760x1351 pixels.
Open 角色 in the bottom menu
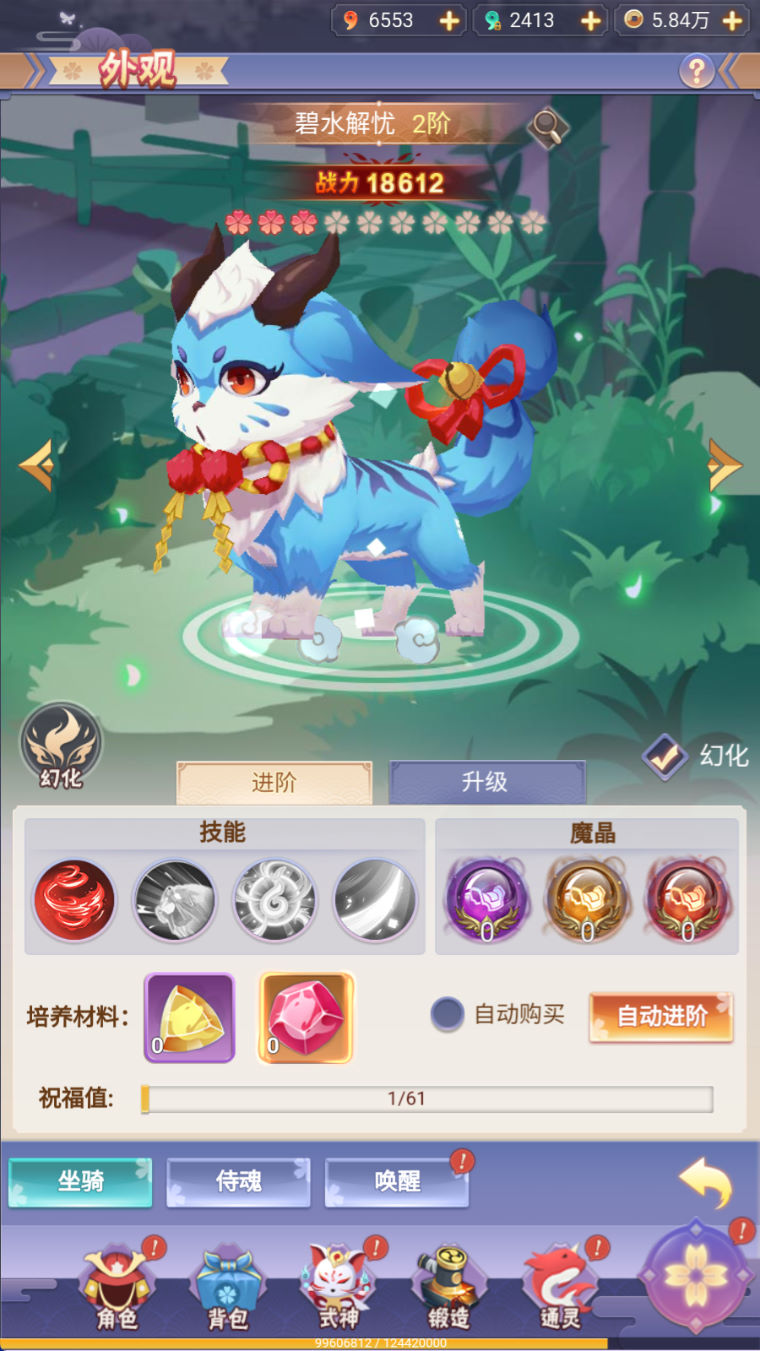(x=117, y=1288)
